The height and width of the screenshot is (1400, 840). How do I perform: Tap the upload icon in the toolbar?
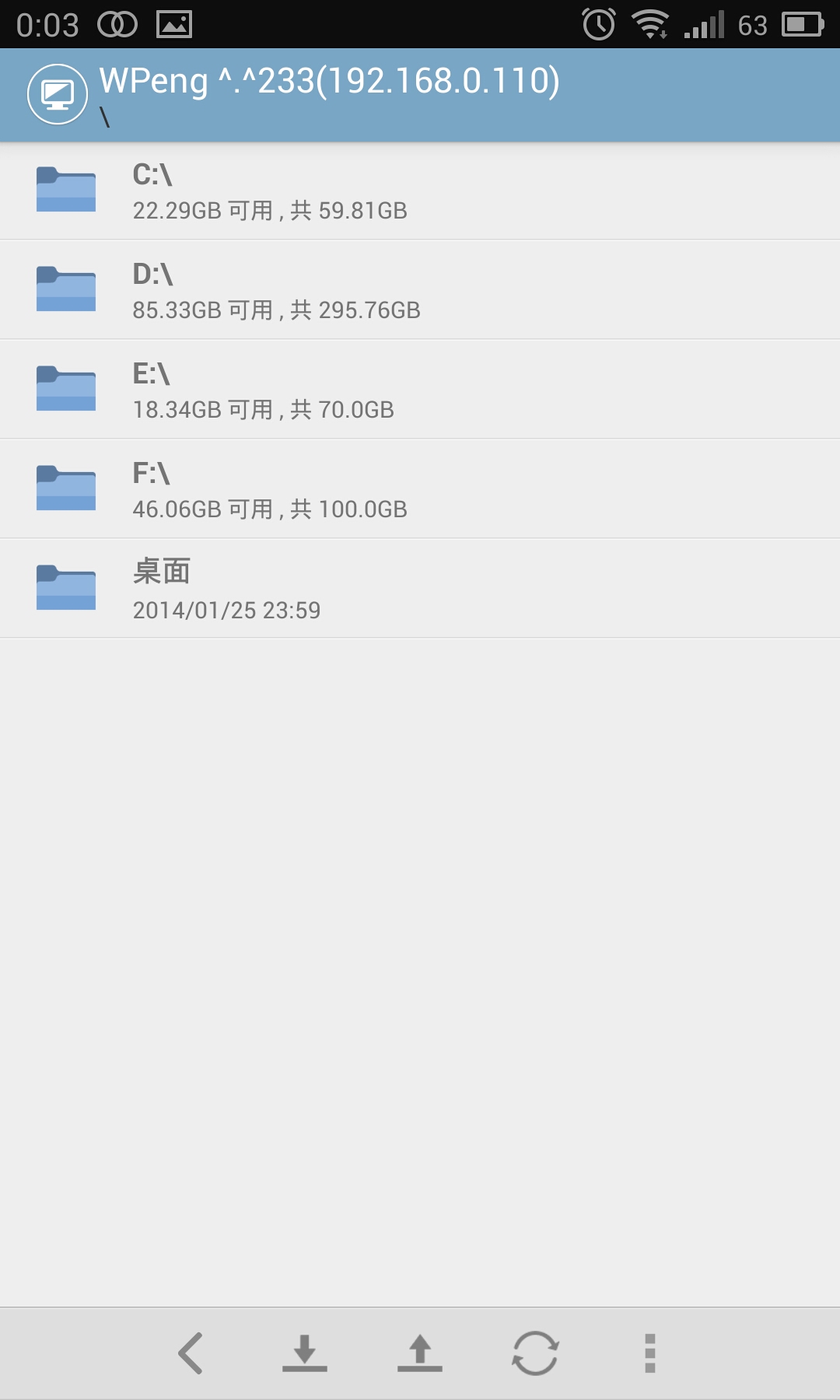click(x=420, y=1353)
